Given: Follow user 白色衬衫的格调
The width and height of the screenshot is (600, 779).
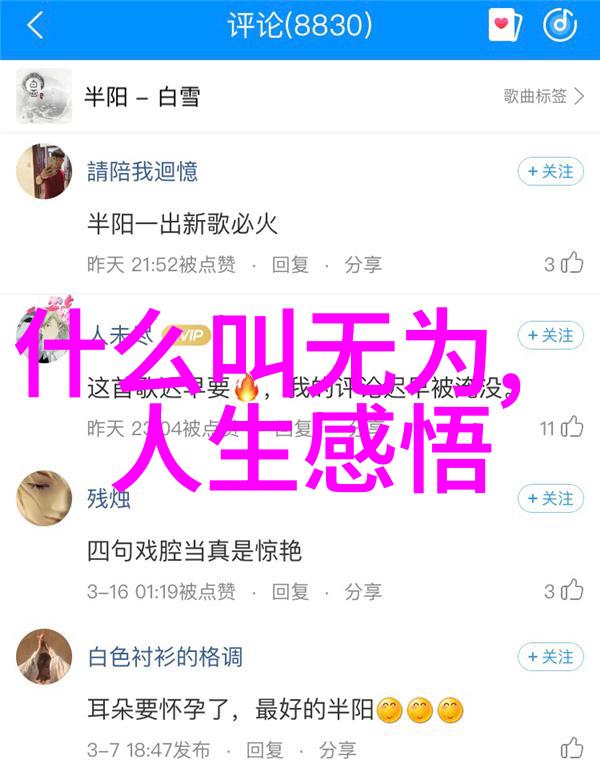Looking at the screenshot, I should tap(549, 657).
